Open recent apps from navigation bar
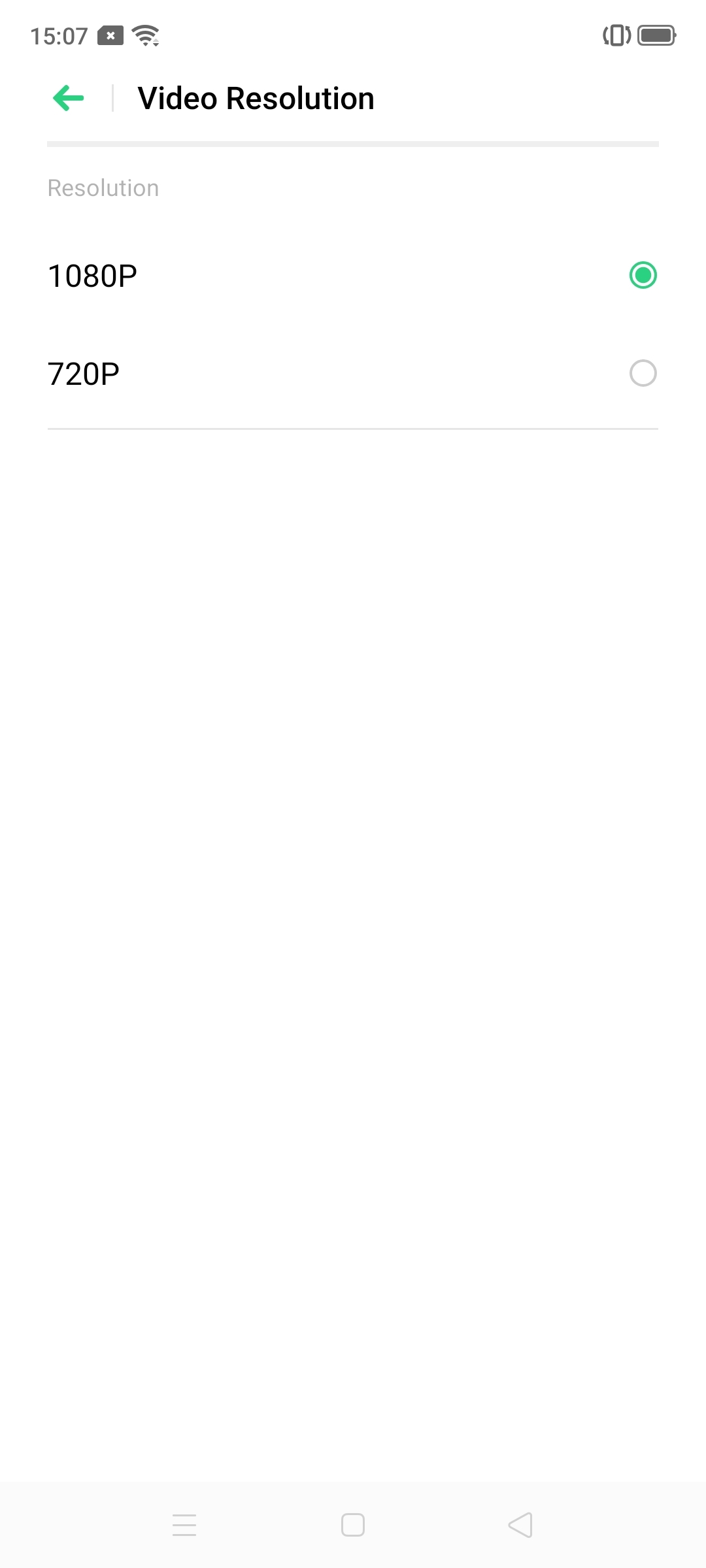The image size is (706, 1568). (x=184, y=1525)
